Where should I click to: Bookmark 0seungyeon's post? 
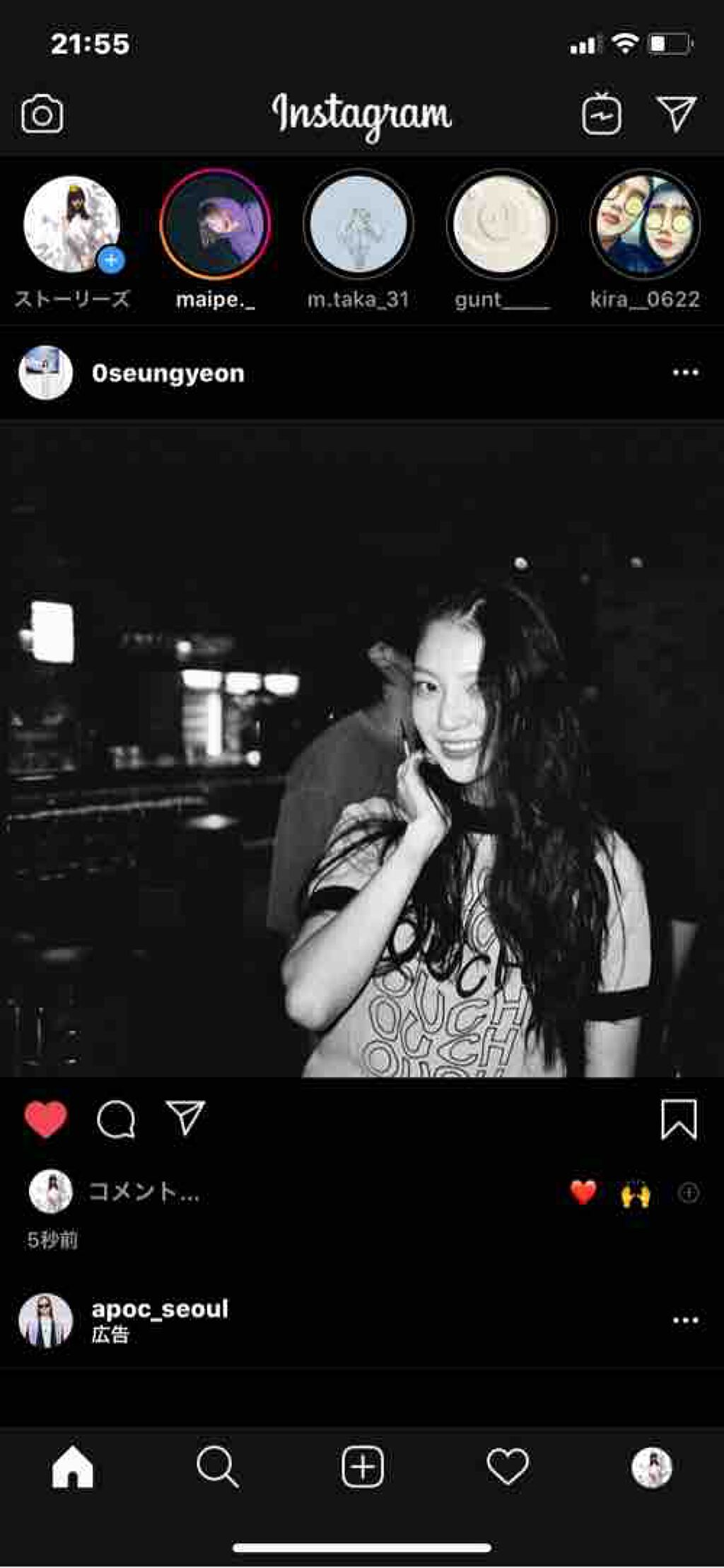[x=679, y=1119]
